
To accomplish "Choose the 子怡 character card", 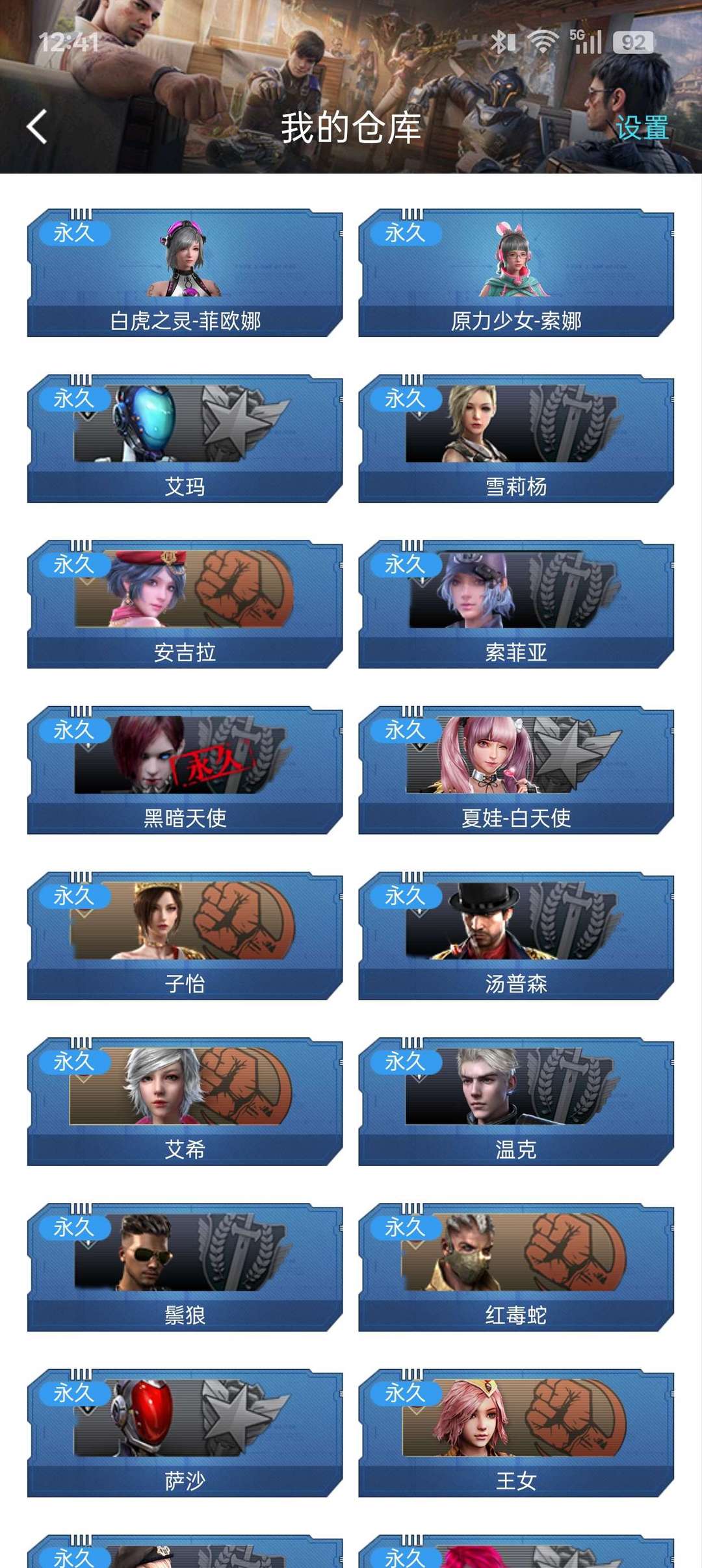I will tap(185, 935).
